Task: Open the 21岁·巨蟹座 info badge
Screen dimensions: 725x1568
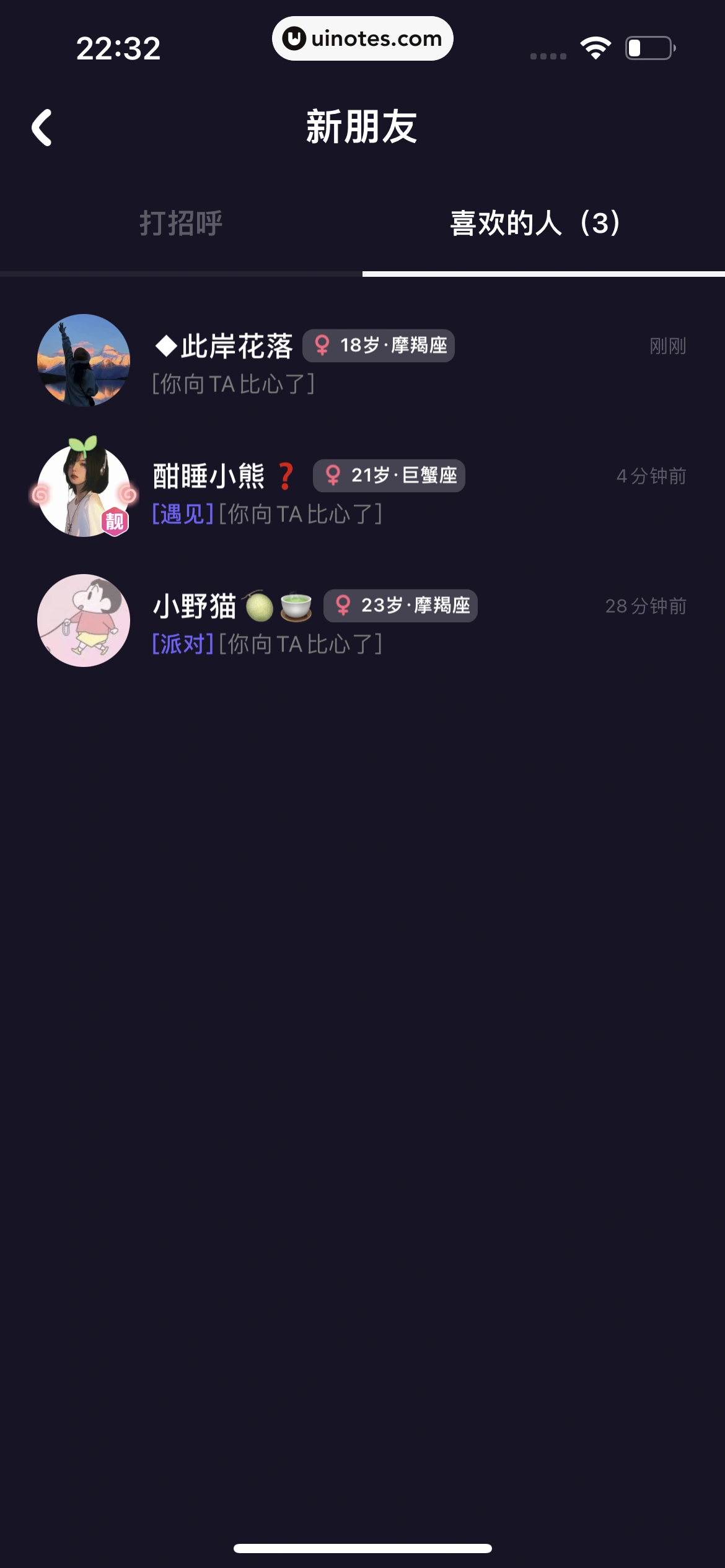Action: coord(390,476)
